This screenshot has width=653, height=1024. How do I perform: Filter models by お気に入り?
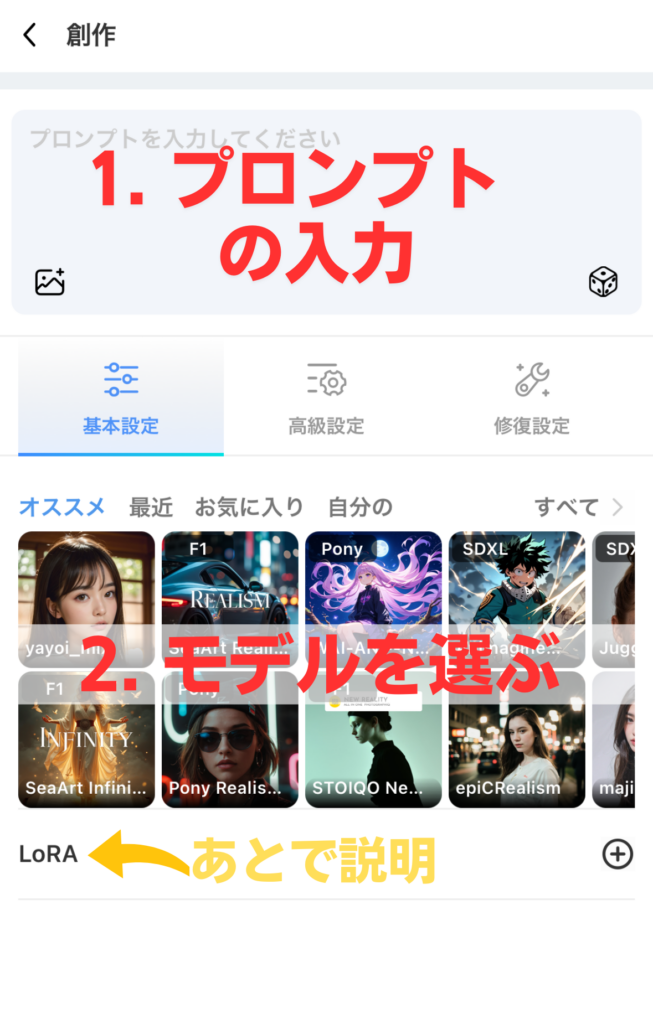(x=249, y=507)
